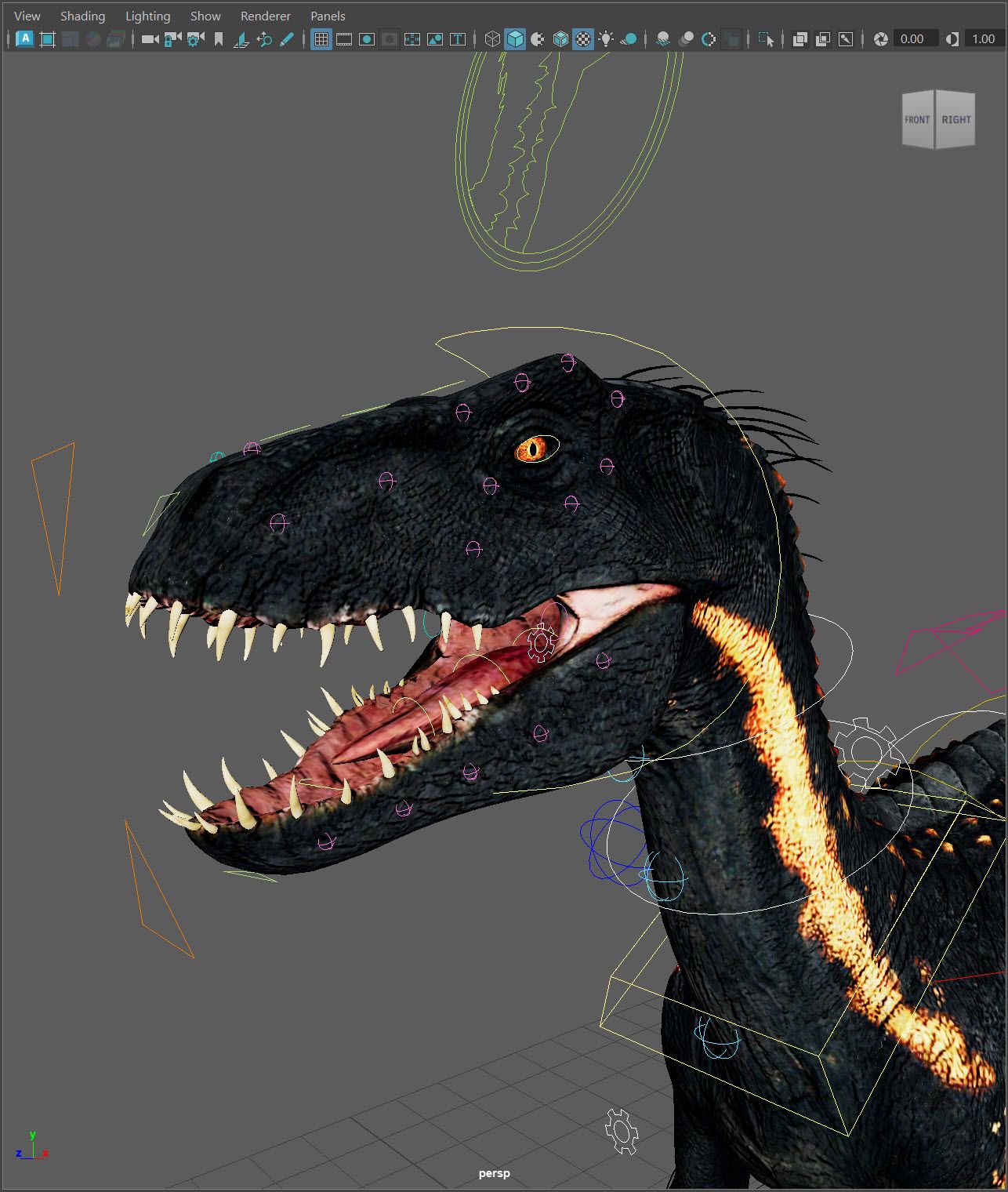This screenshot has width=1008, height=1192.
Task: Toggle the film gate icon
Action: 344,38
